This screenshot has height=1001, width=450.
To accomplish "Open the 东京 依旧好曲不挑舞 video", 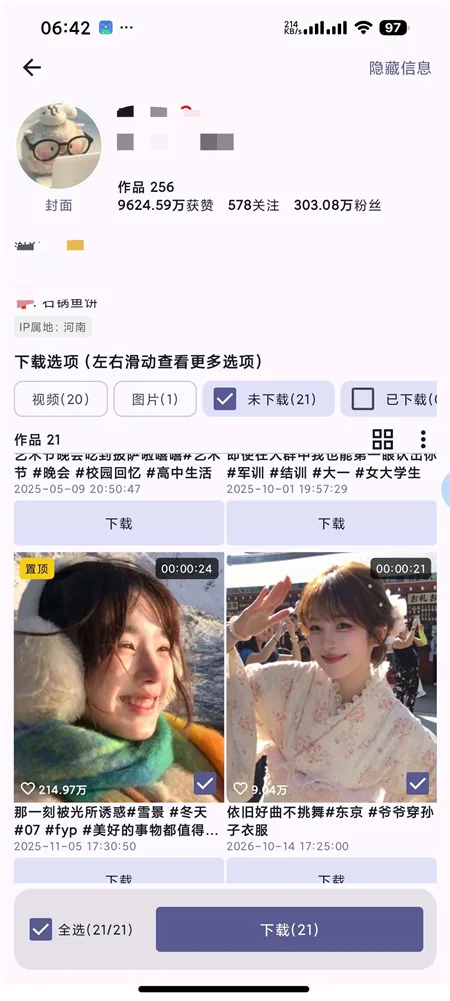I will coord(331,677).
